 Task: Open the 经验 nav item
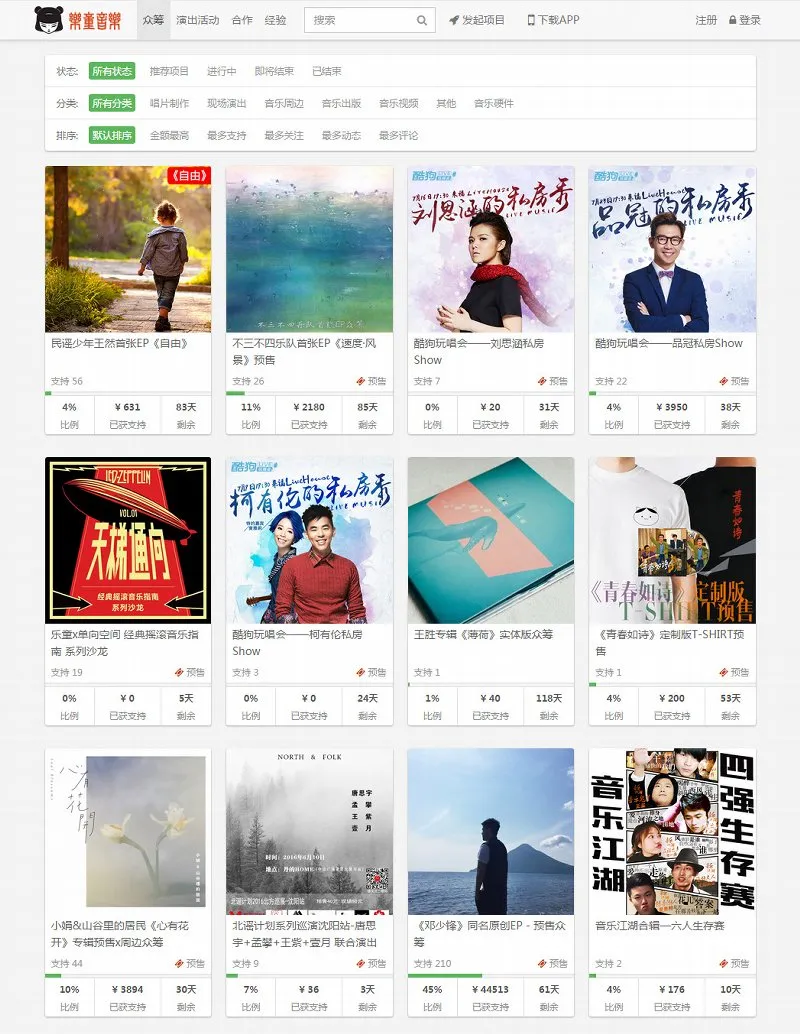[x=275, y=20]
